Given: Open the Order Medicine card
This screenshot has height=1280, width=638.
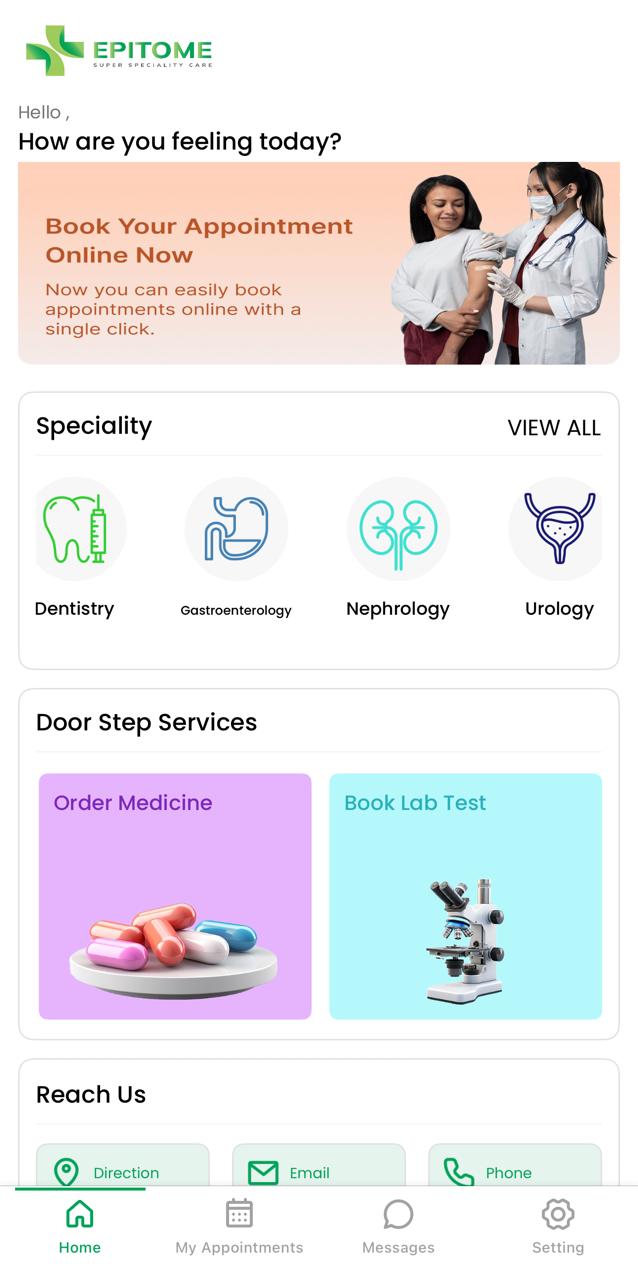Looking at the screenshot, I should [x=175, y=896].
